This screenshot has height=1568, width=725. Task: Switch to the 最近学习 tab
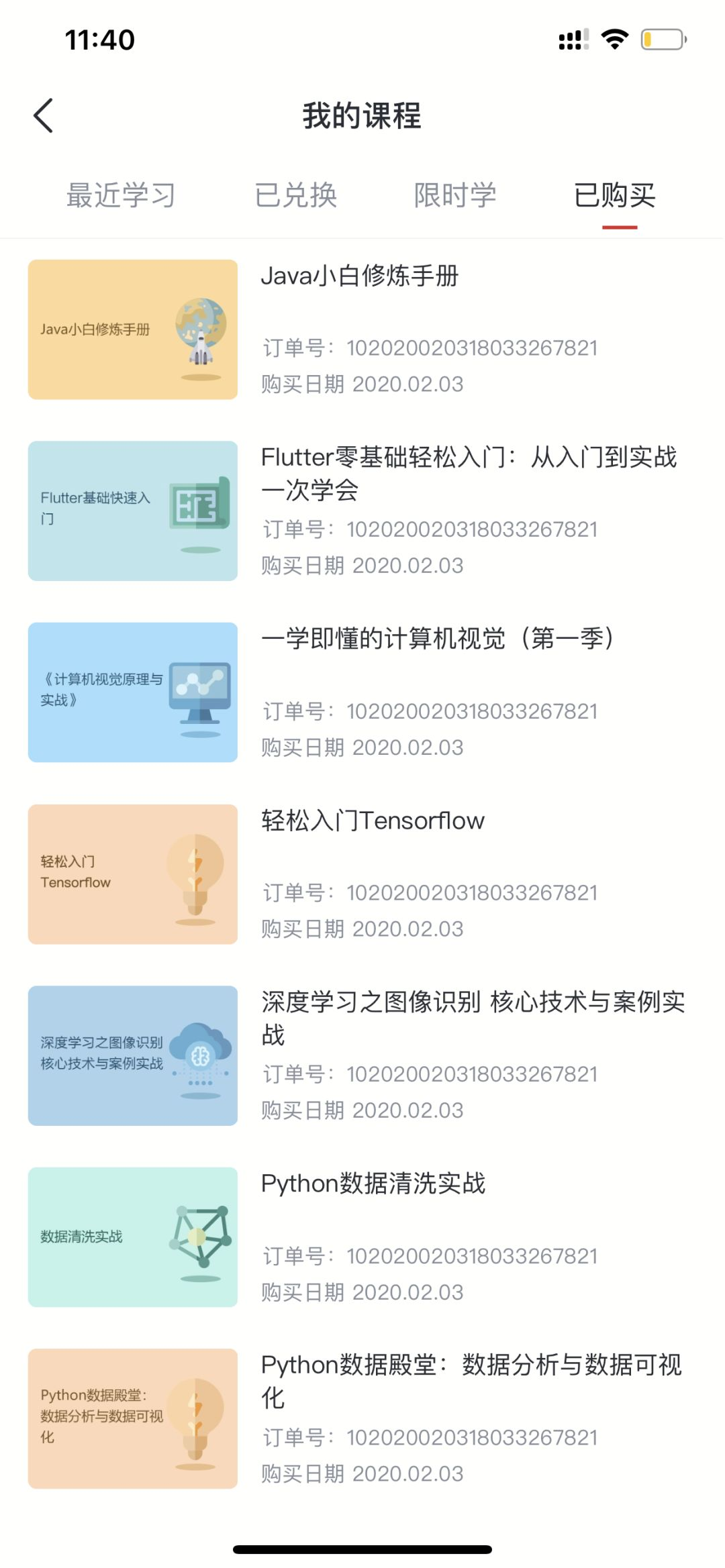[121, 195]
